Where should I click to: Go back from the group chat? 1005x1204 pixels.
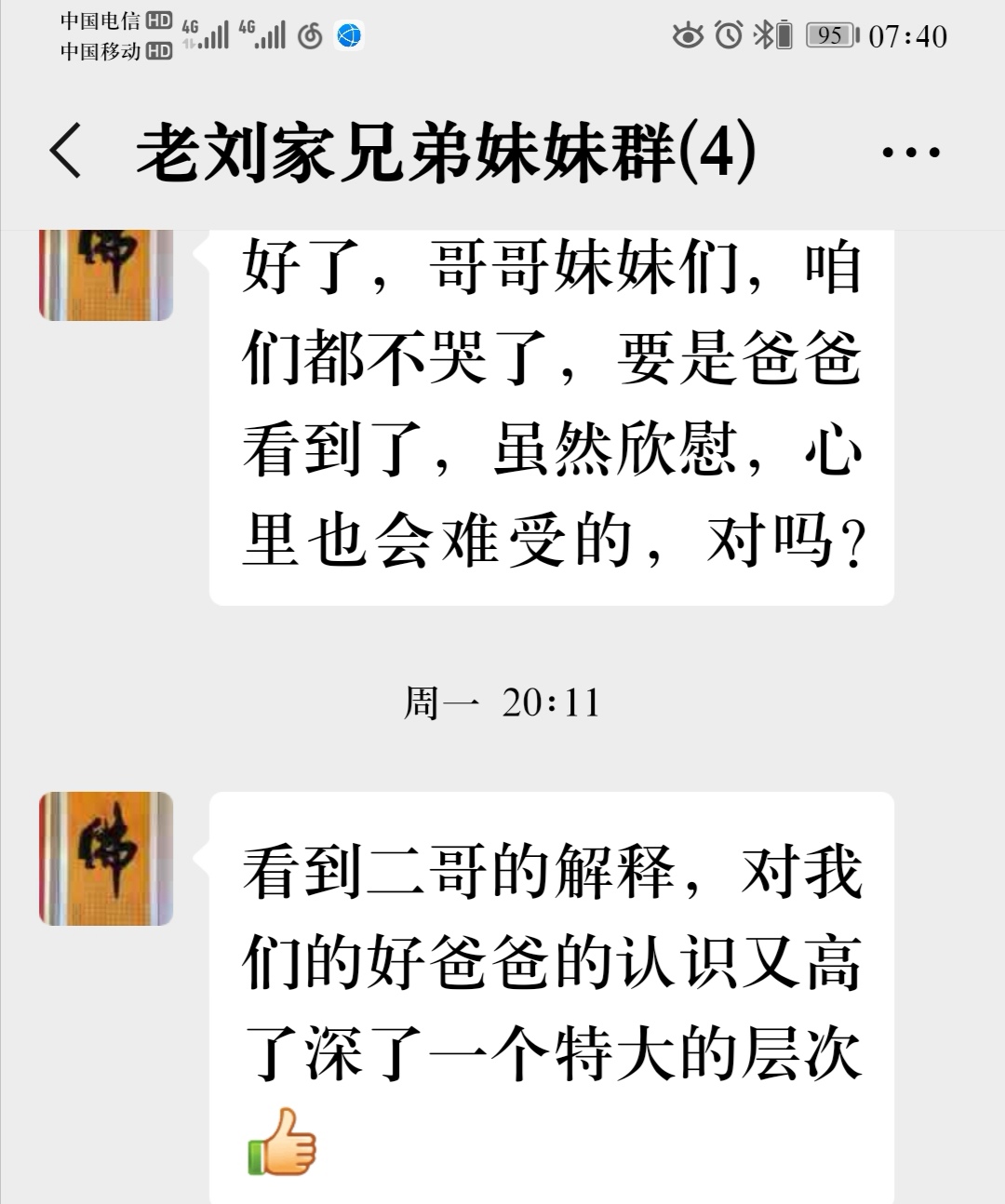65,152
